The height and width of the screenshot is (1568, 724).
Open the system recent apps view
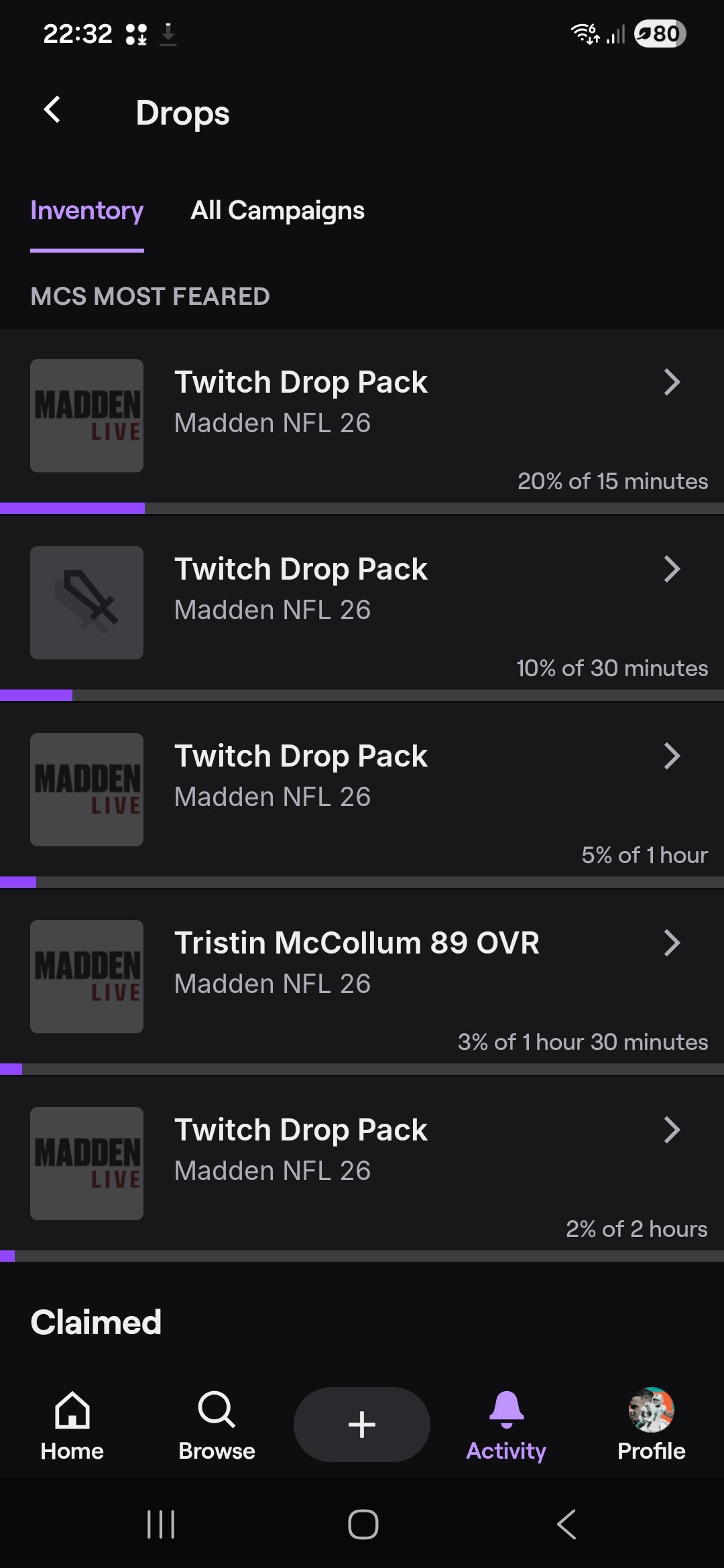161,1525
